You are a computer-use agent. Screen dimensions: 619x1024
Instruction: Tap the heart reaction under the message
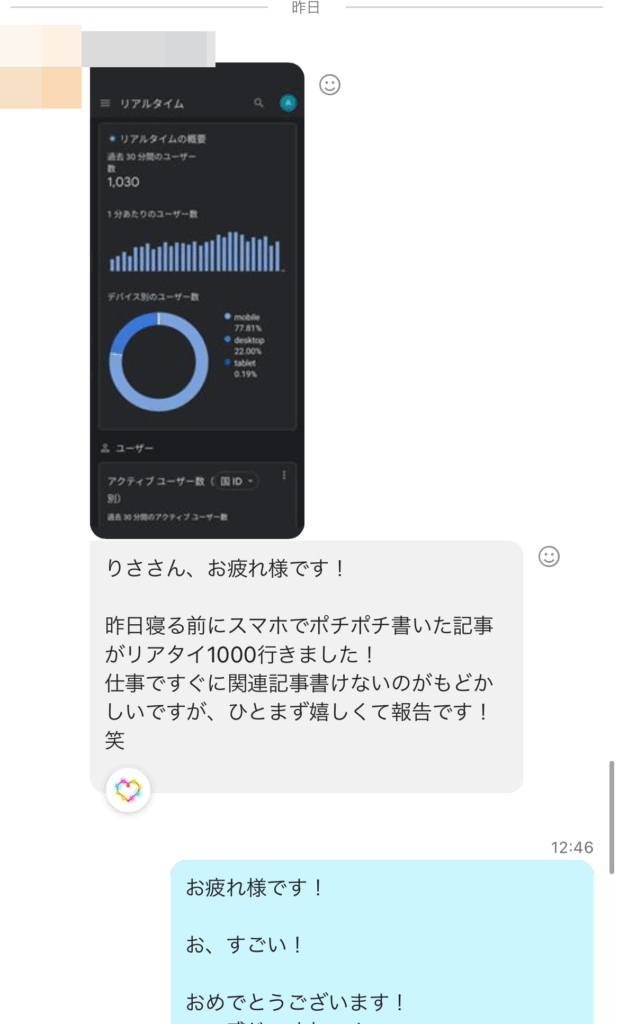pyautogui.click(x=128, y=790)
